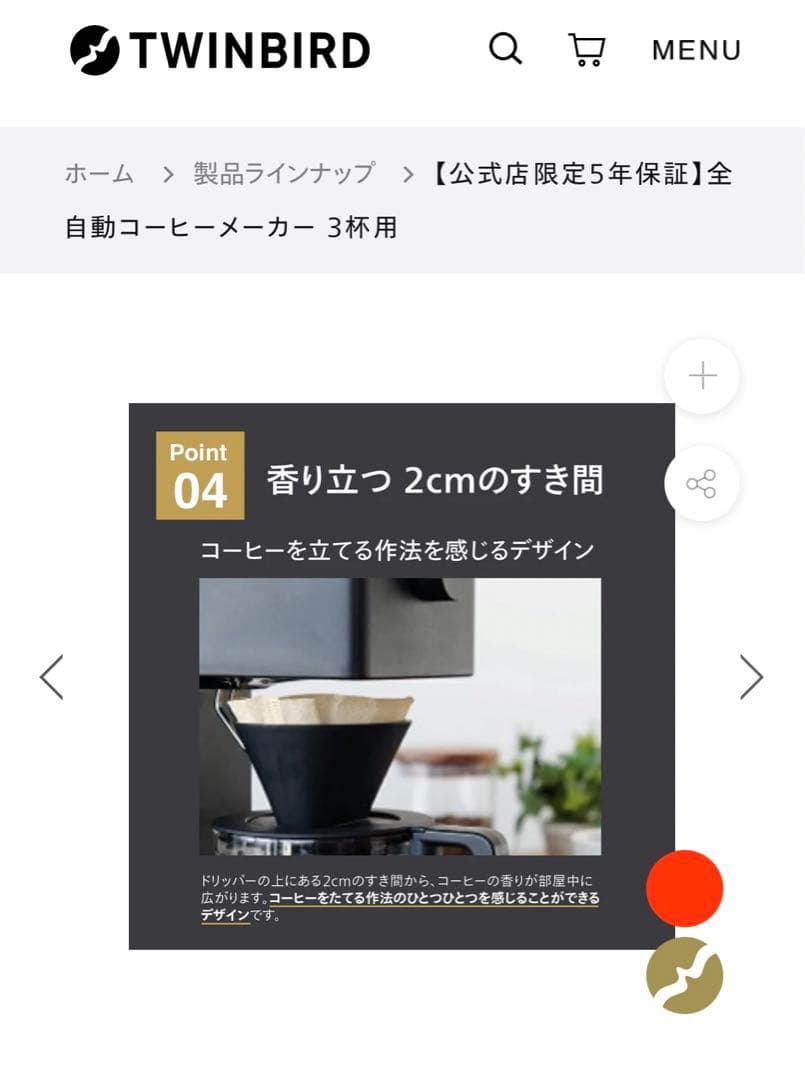The width and height of the screenshot is (805, 1080).
Task: Open the share icon beside the image
Action: click(x=700, y=482)
